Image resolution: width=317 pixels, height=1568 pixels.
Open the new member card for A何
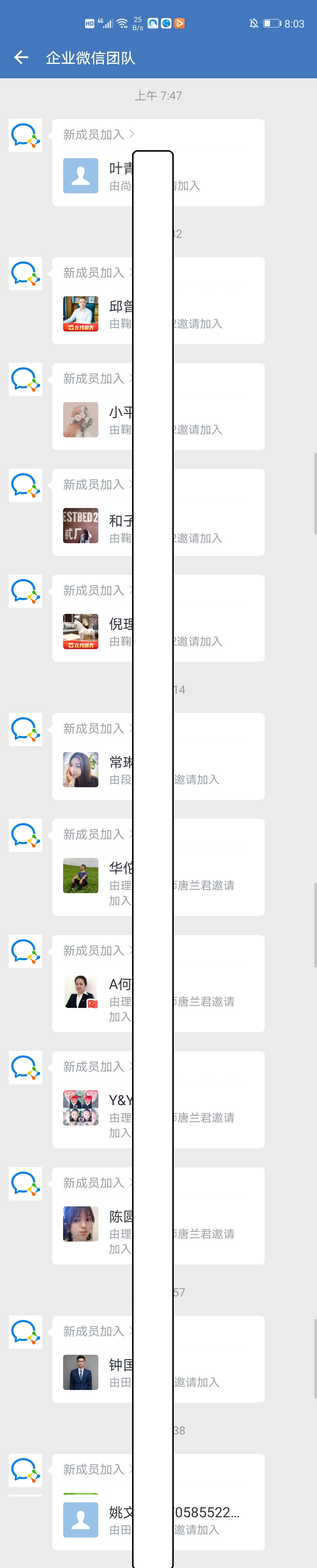tap(158, 984)
